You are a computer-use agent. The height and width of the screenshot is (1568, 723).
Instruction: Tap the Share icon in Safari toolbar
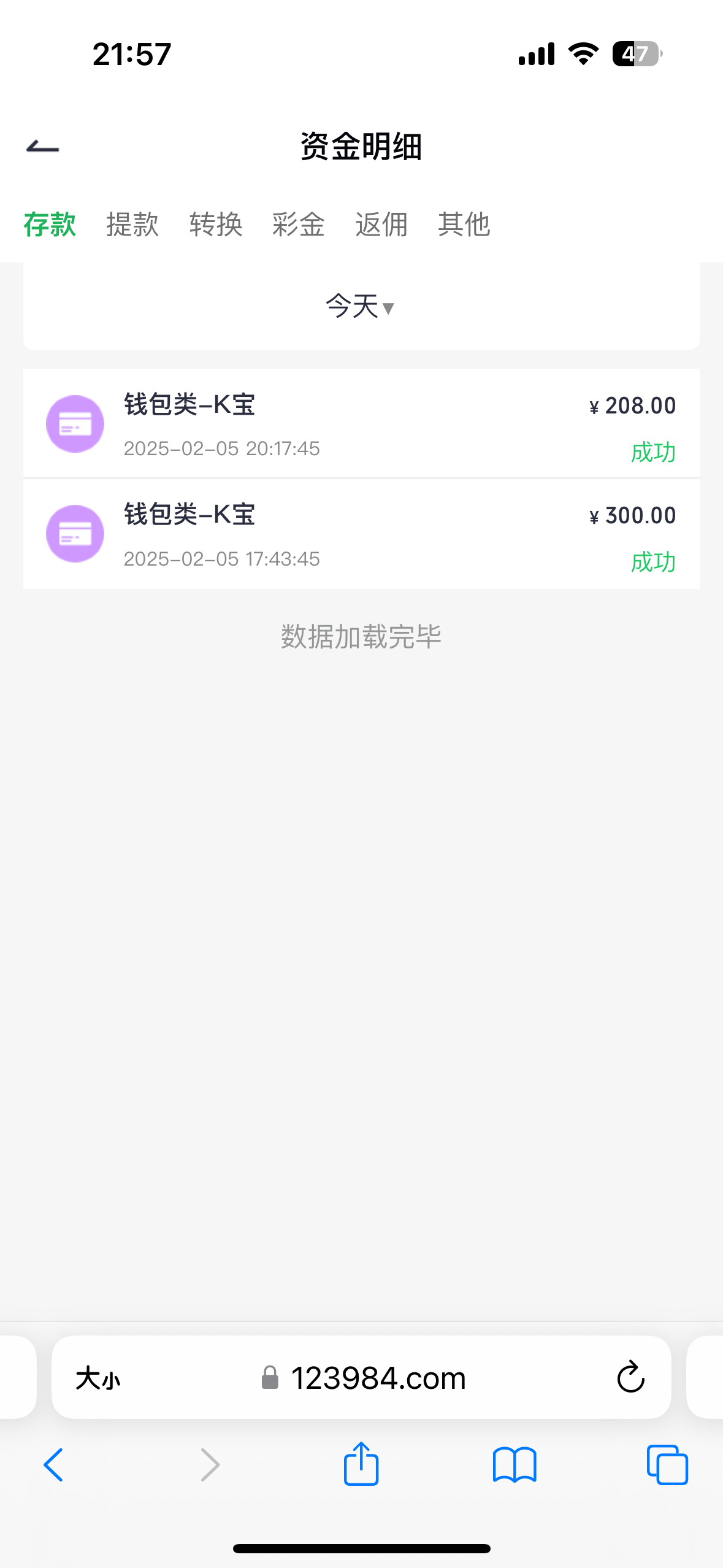tap(361, 1465)
